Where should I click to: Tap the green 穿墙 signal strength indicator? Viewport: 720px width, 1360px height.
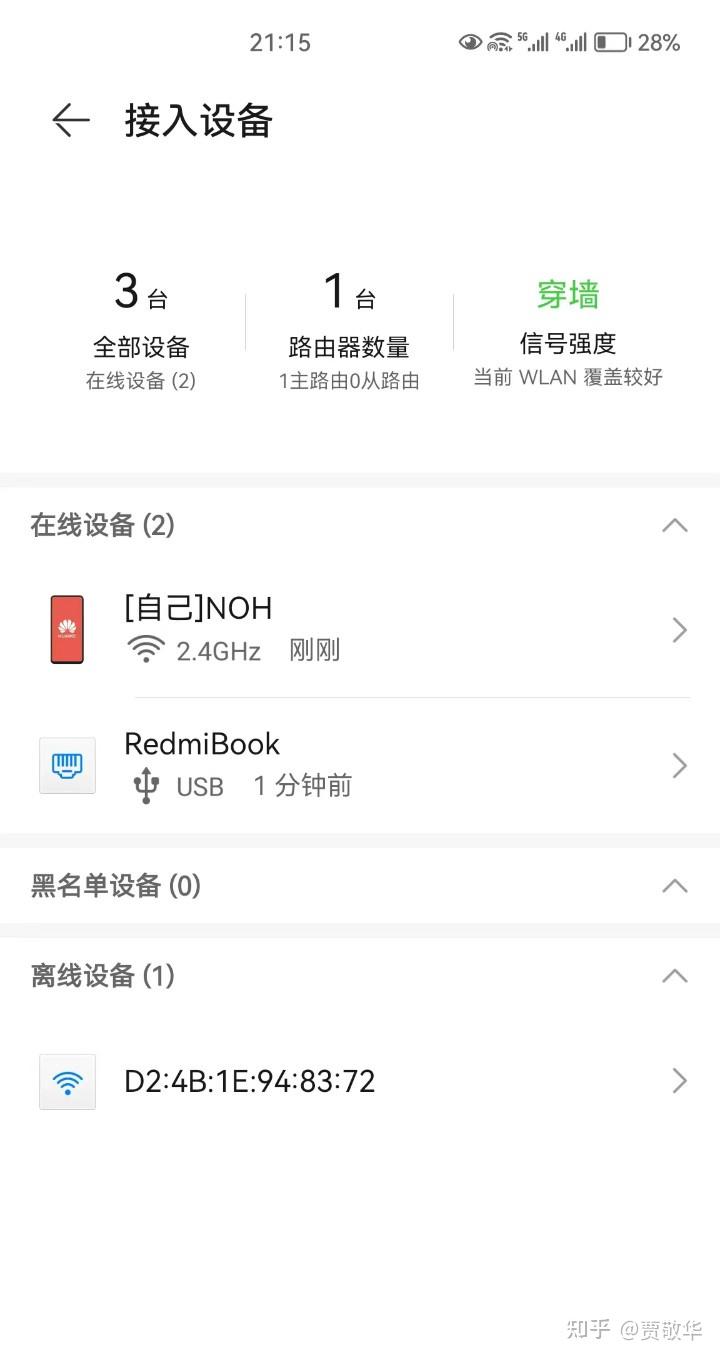click(x=567, y=294)
